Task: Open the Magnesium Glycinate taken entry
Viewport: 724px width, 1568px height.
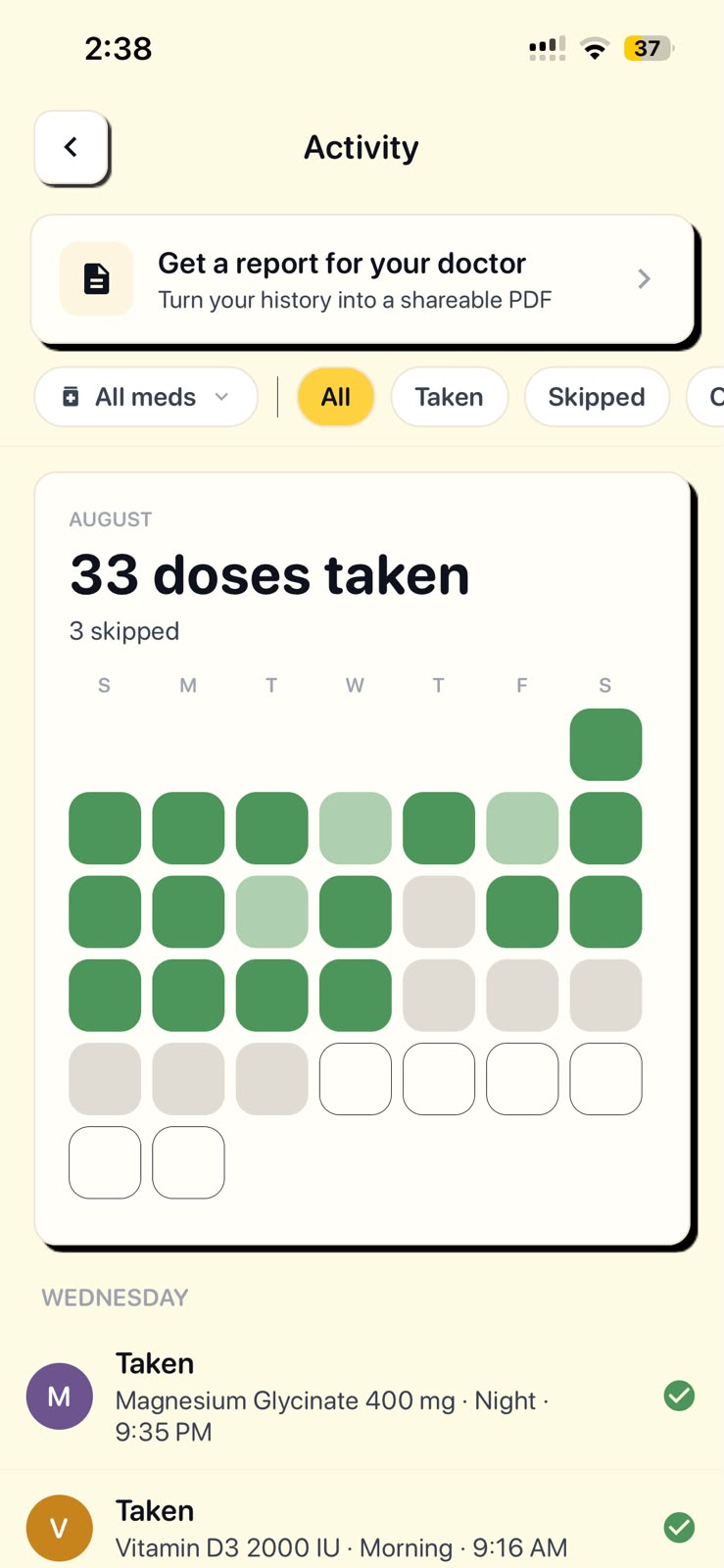Action: tap(362, 1396)
